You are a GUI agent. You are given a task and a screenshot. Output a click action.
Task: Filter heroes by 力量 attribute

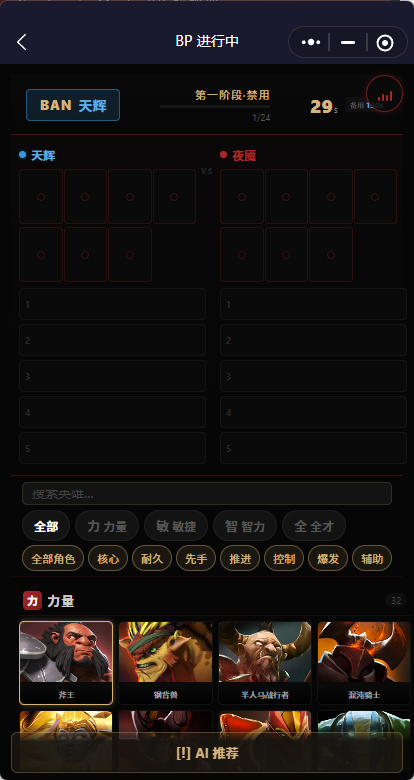(x=107, y=526)
